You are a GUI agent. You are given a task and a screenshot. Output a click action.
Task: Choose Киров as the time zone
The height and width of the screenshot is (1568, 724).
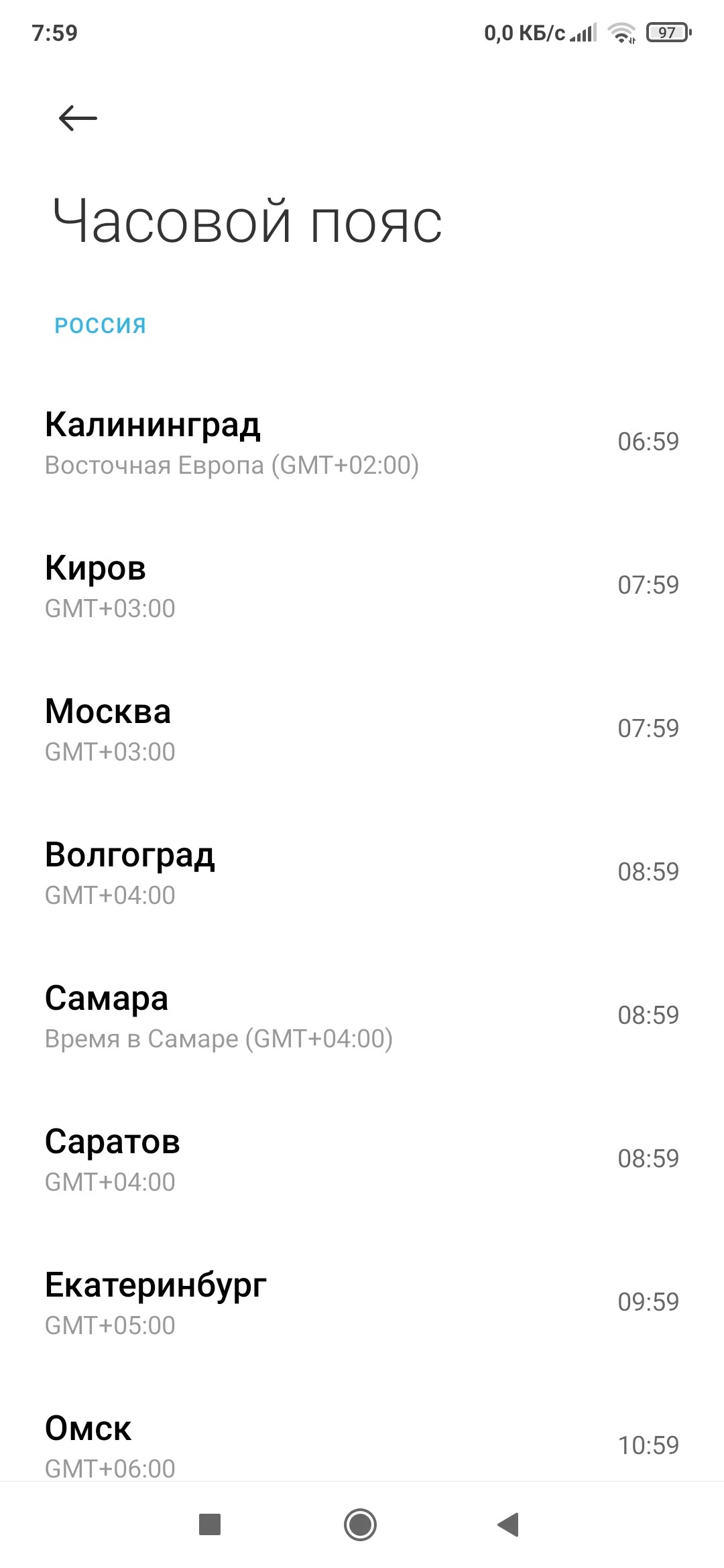click(362, 586)
